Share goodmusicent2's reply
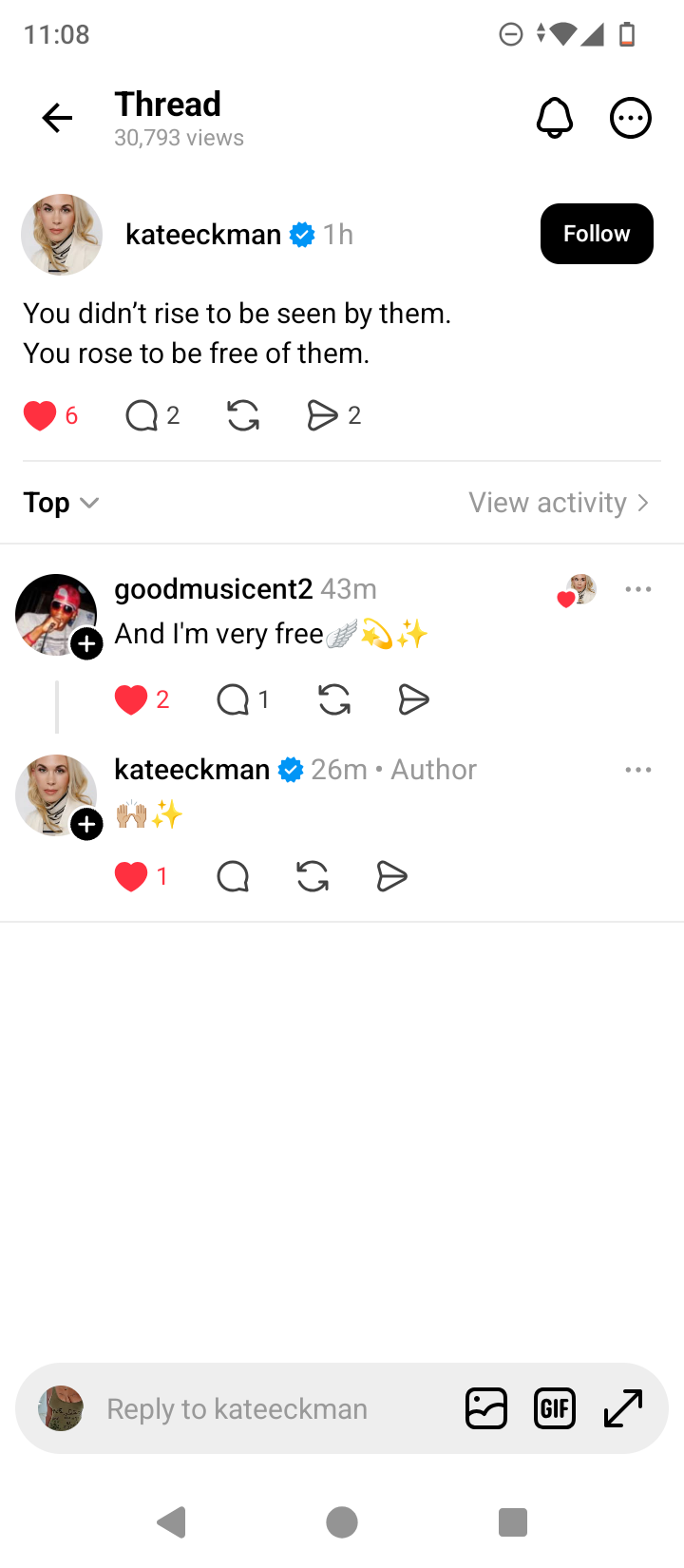684x1568 pixels. 413,700
